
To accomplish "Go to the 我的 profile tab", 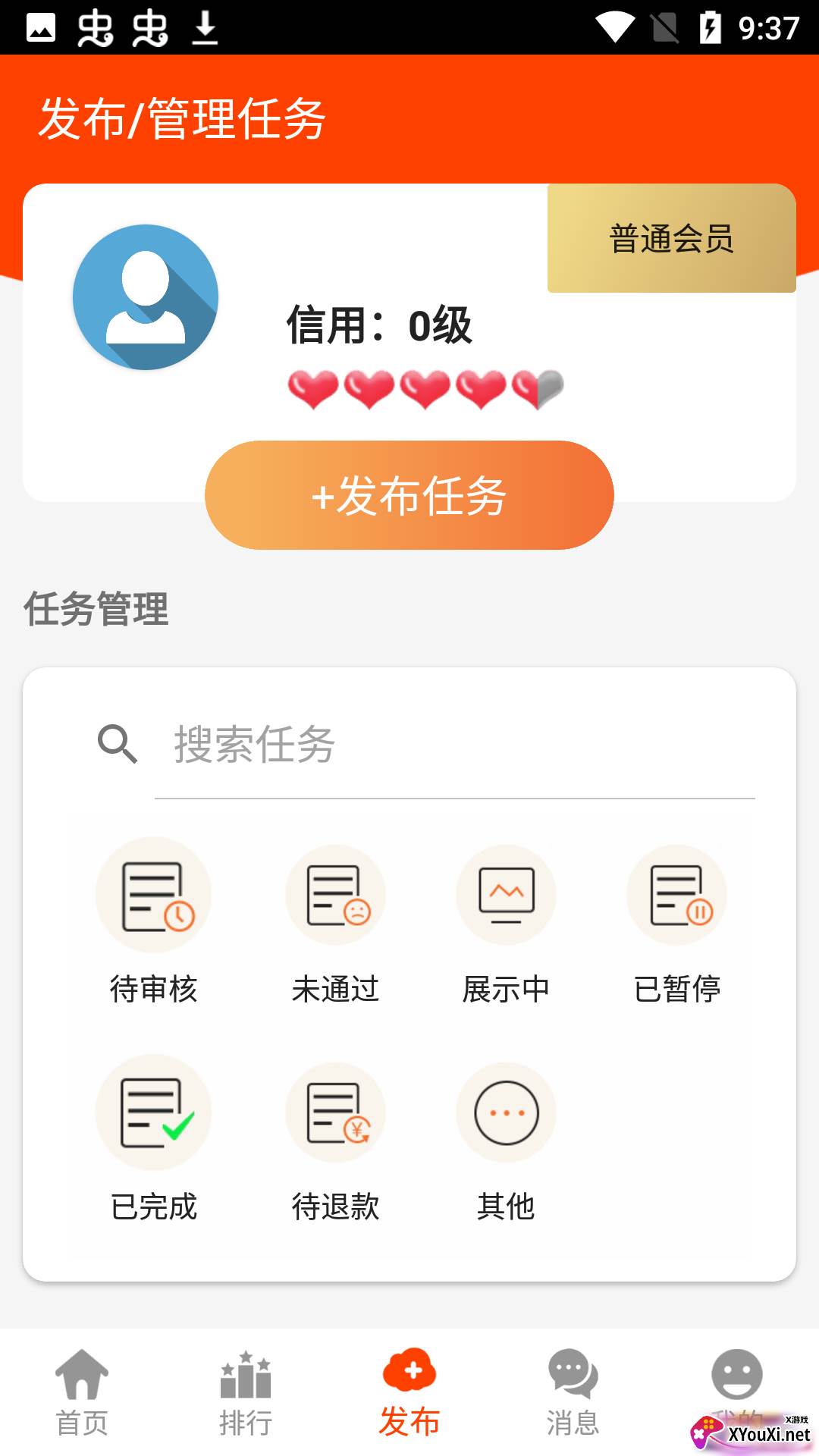I will (x=737, y=1392).
